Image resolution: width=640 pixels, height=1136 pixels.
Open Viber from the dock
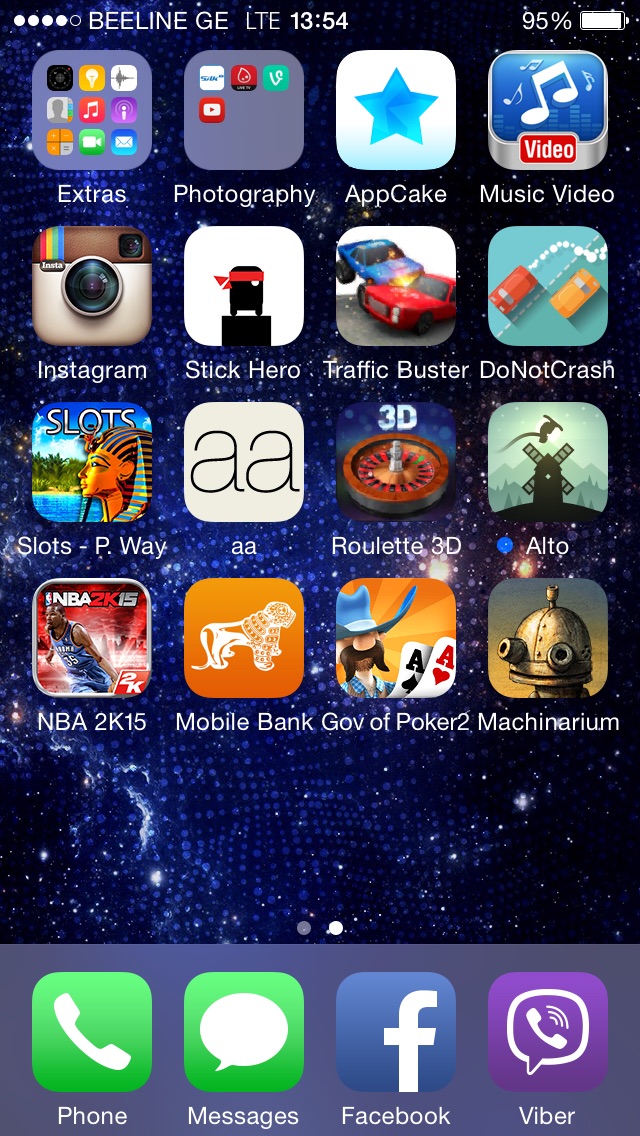[x=548, y=1032]
